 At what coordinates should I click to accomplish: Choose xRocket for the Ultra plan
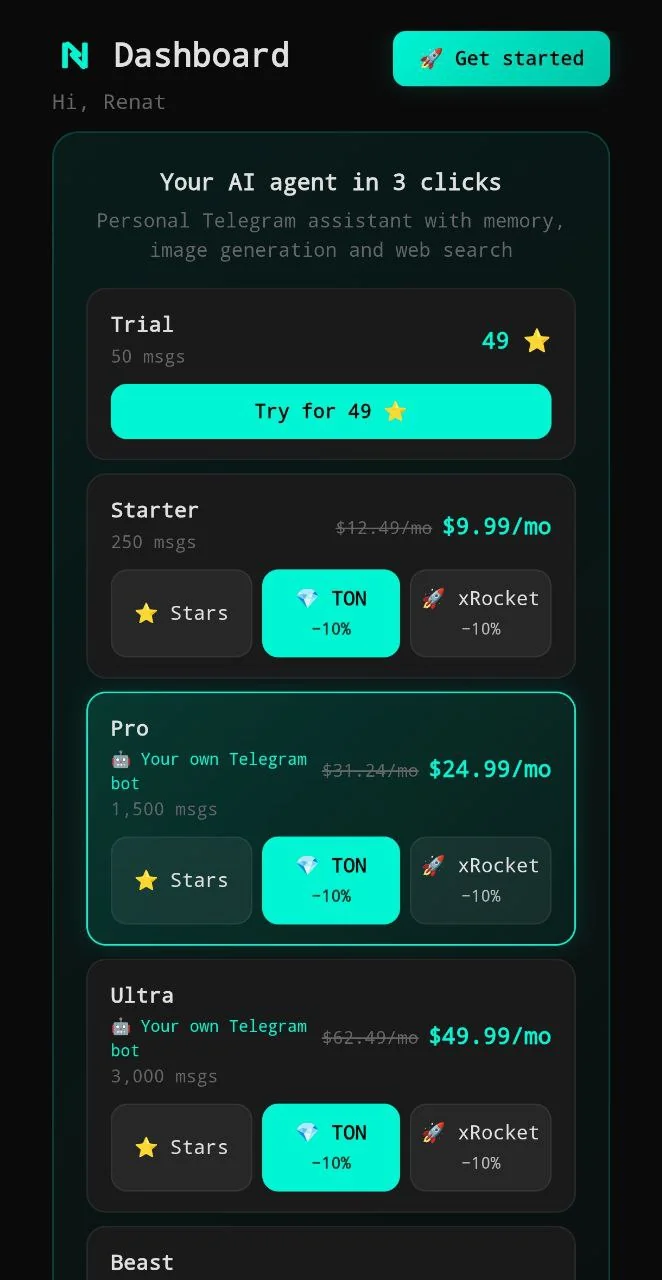point(481,1147)
